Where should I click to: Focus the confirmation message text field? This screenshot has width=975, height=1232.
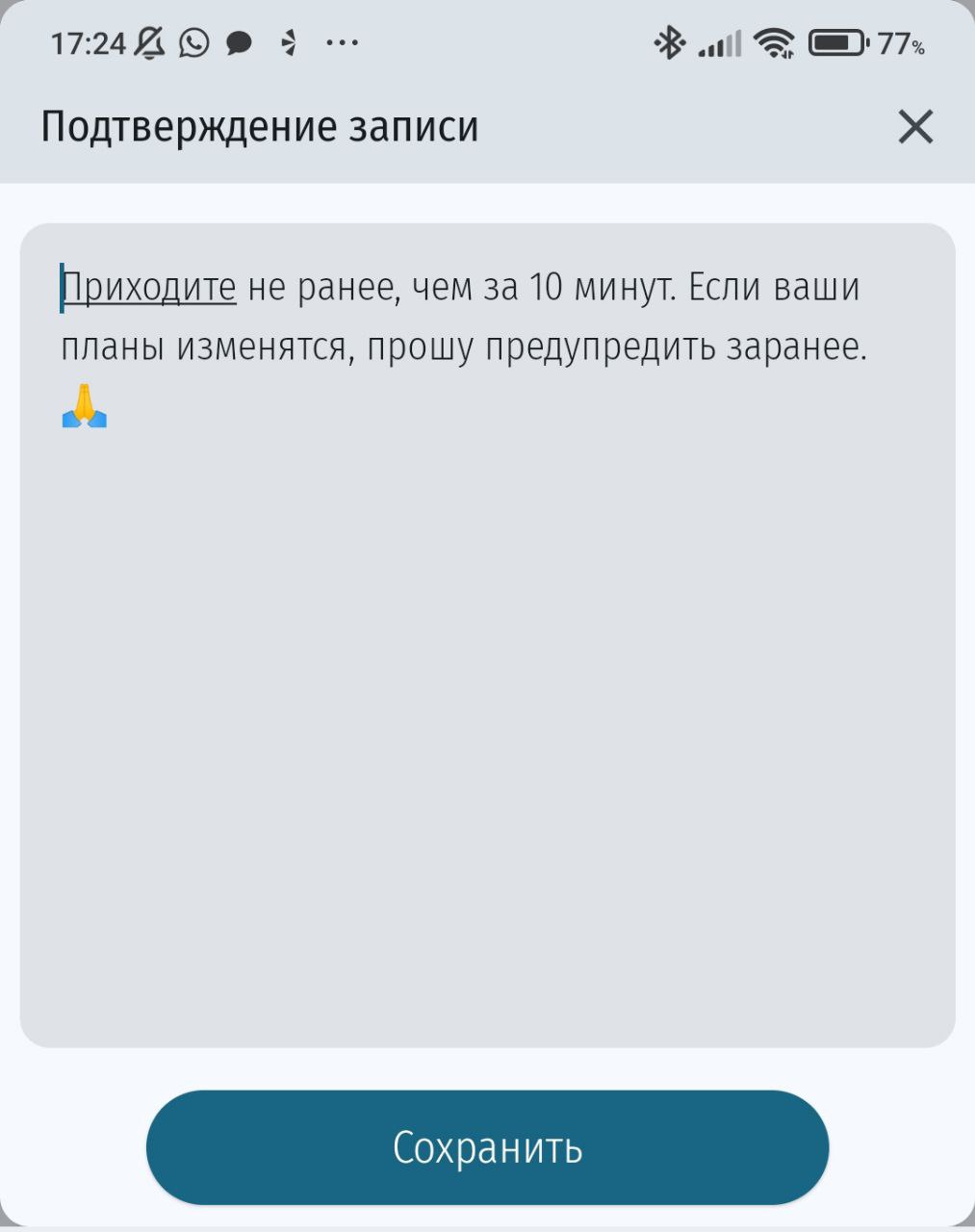[487, 674]
